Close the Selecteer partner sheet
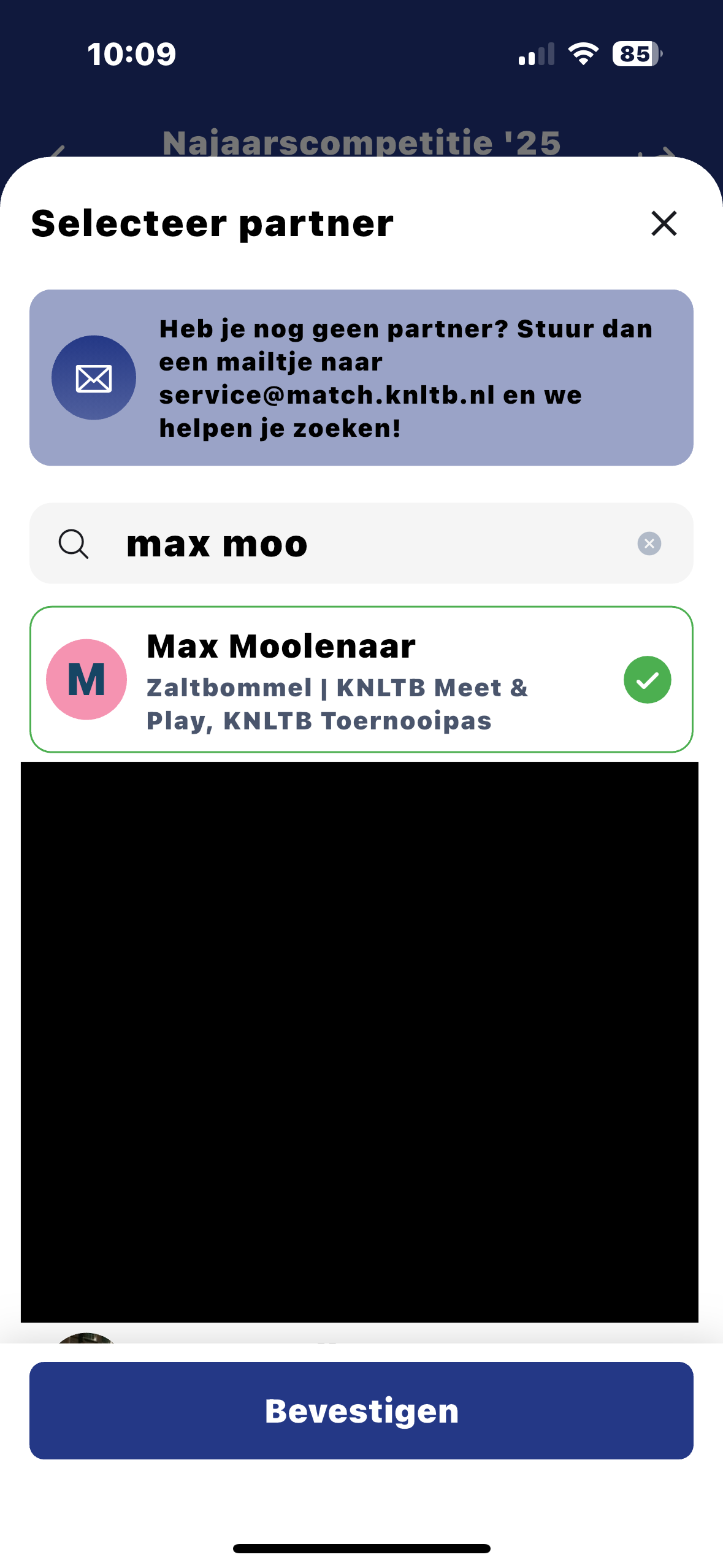Viewport: 723px width, 1568px height. click(x=664, y=223)
